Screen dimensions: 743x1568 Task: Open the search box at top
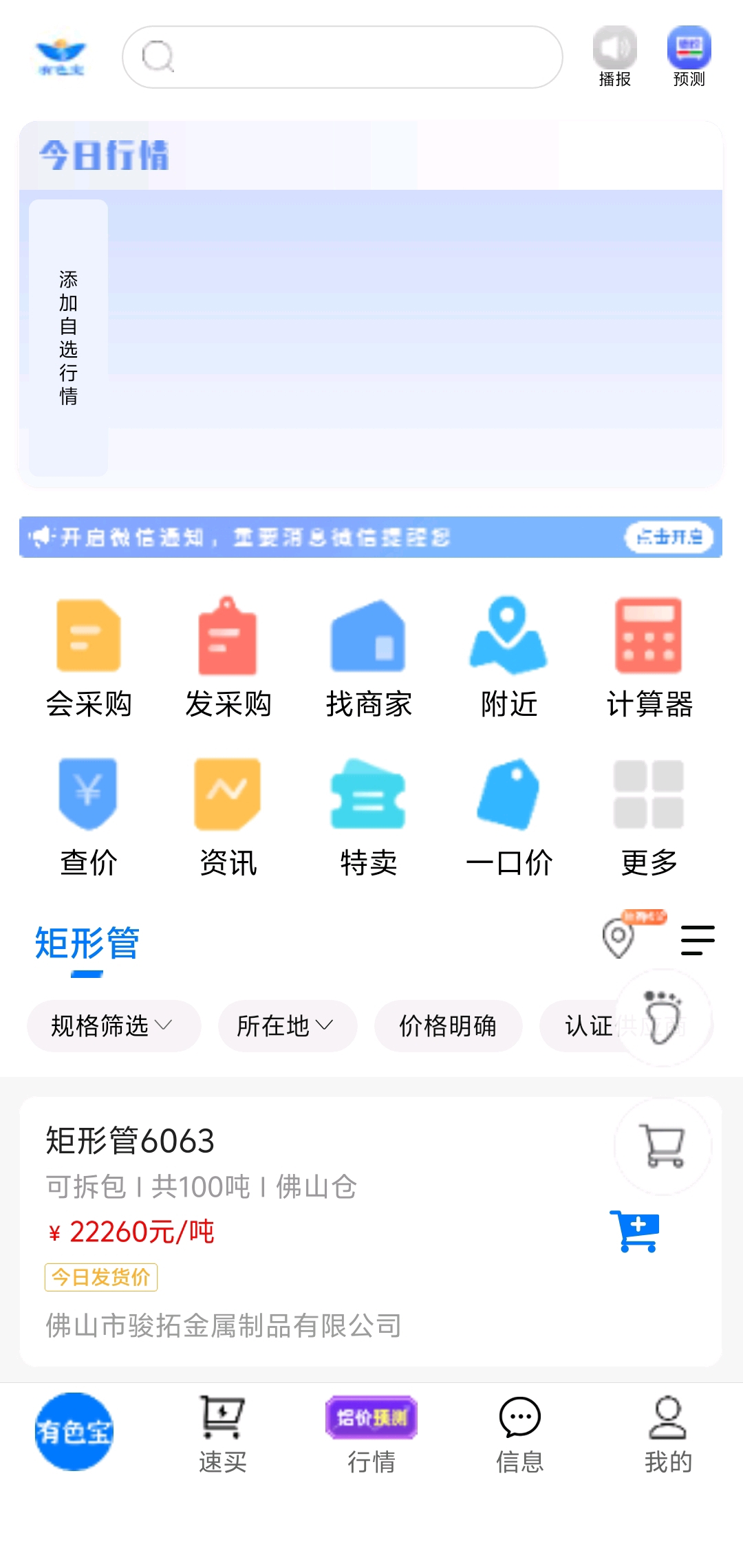(342, 57)
